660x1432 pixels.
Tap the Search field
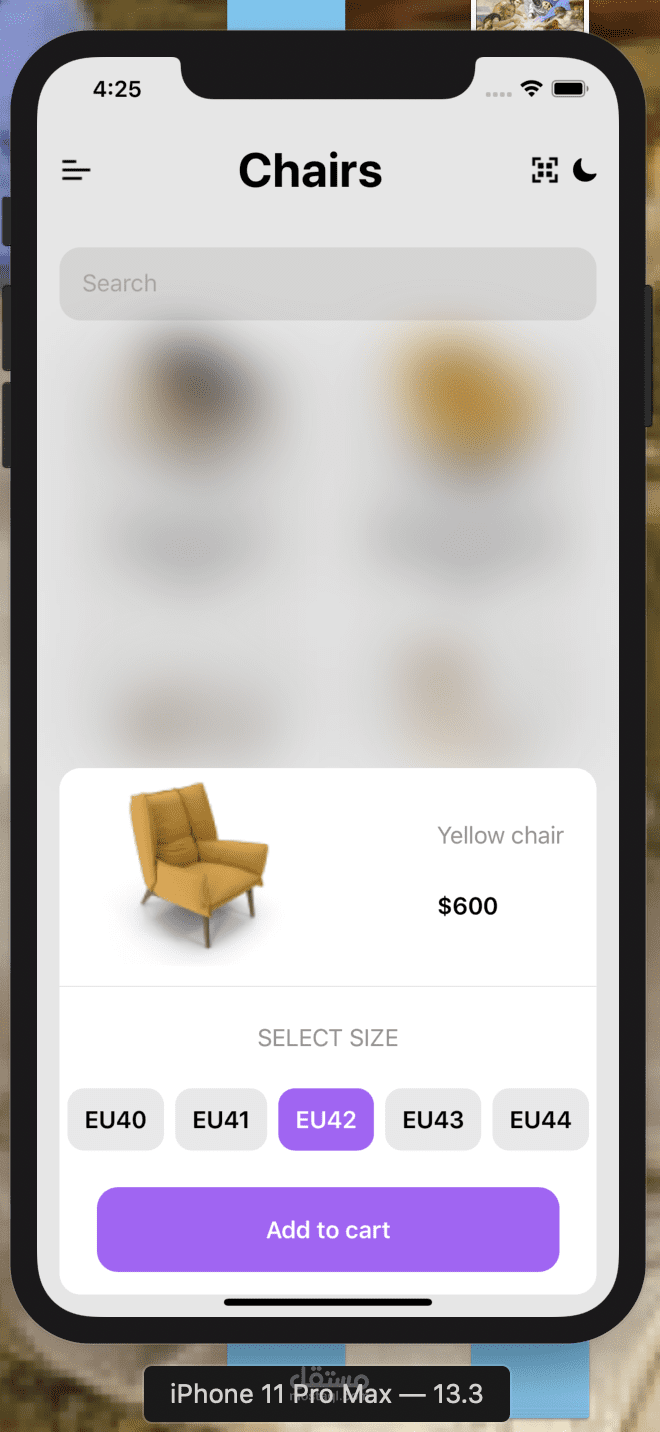coord(328,284)
